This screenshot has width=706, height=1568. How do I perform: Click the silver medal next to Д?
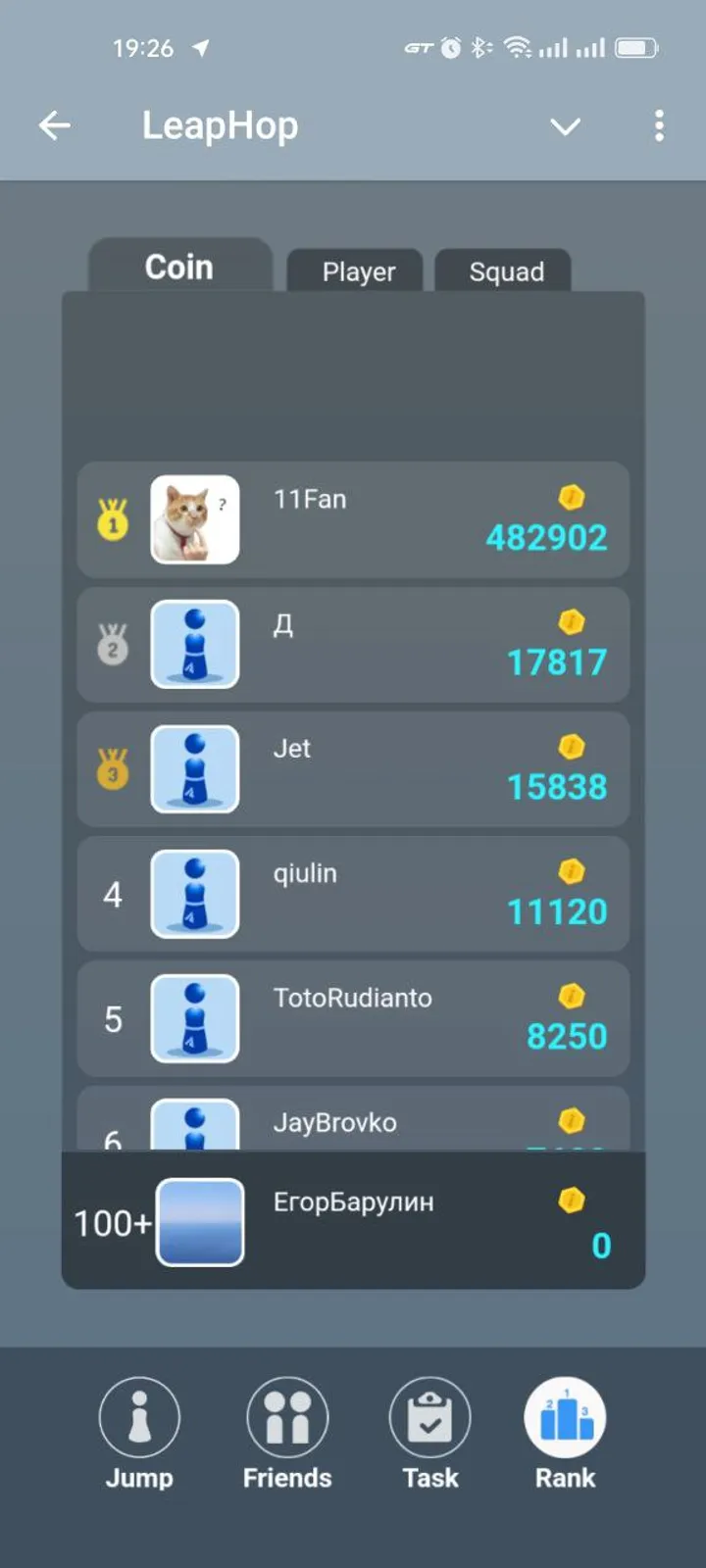click(x=111, y=644)
